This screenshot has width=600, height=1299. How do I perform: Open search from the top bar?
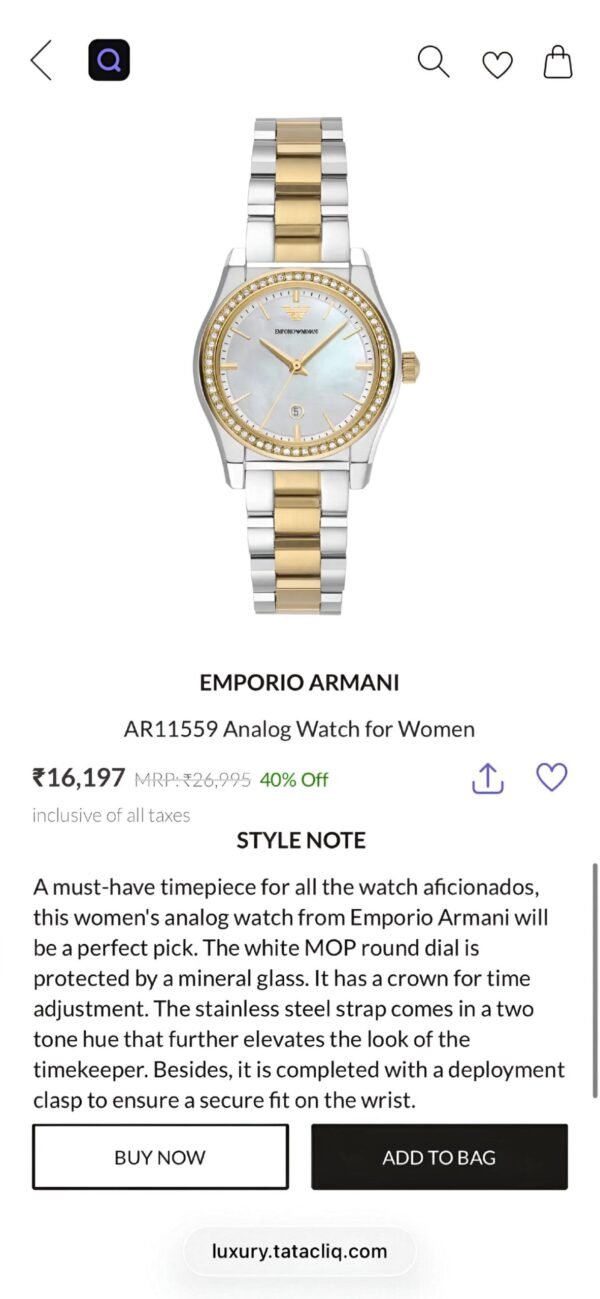pyautogui.click(x=433, y=61)
